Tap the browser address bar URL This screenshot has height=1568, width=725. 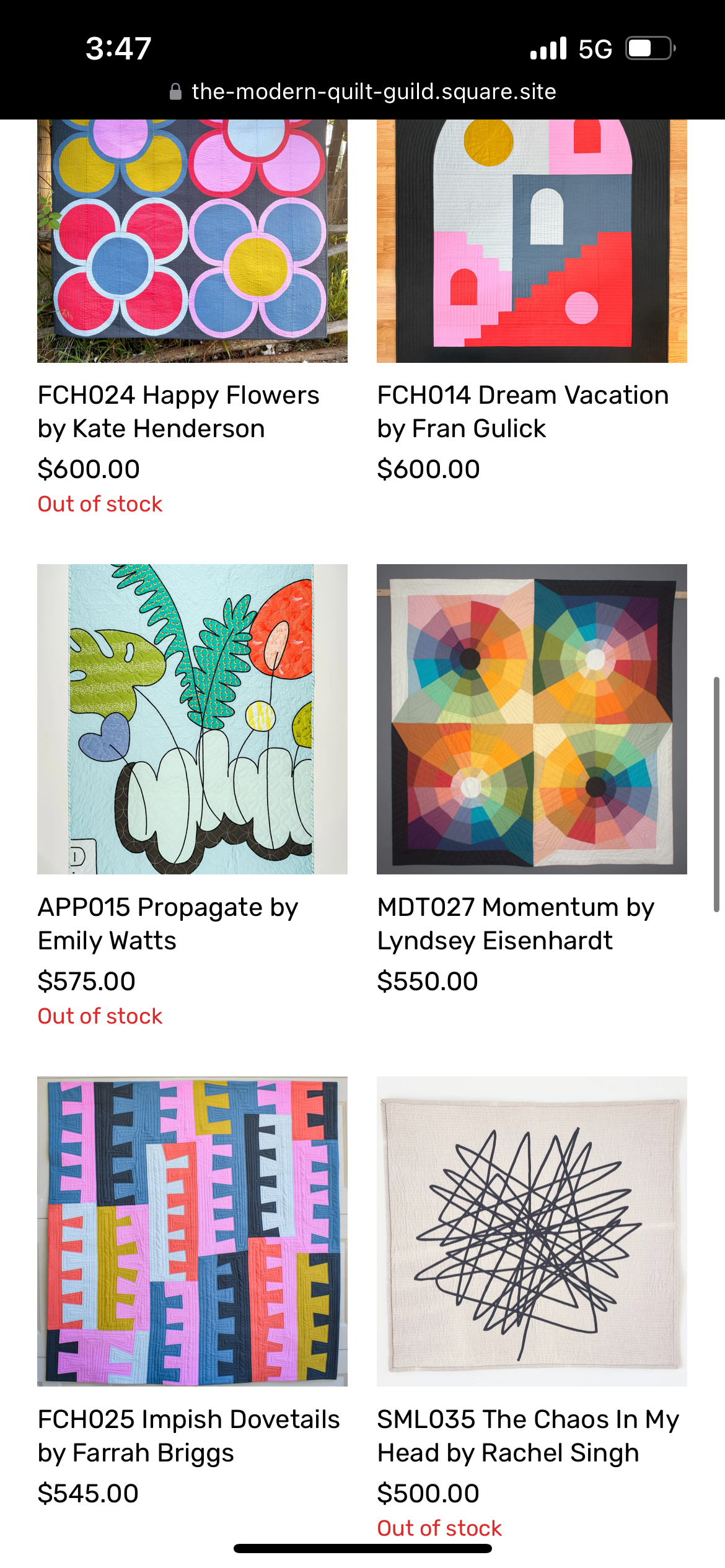373,92
